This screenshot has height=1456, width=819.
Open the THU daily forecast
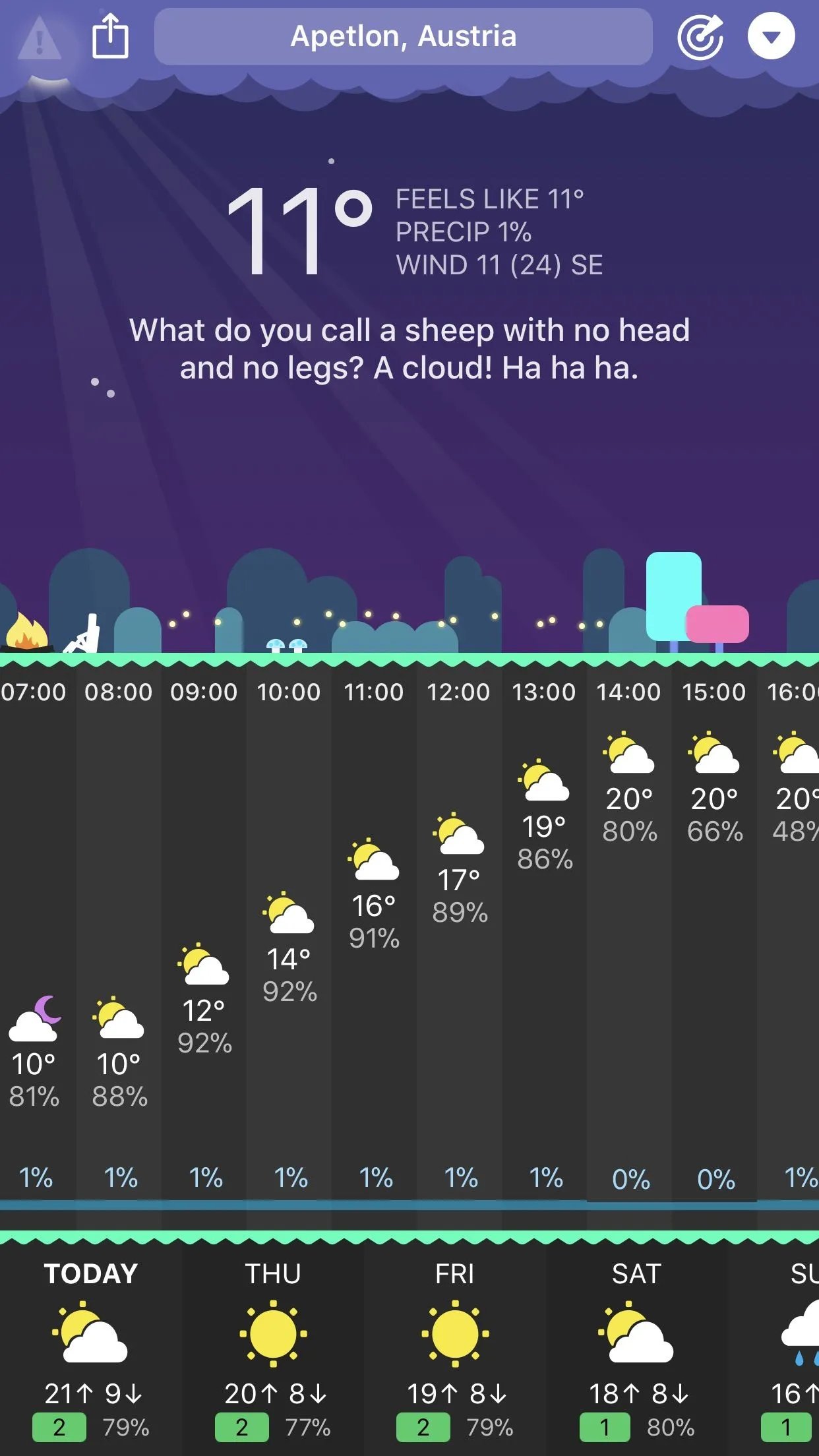pos(273,1345)
